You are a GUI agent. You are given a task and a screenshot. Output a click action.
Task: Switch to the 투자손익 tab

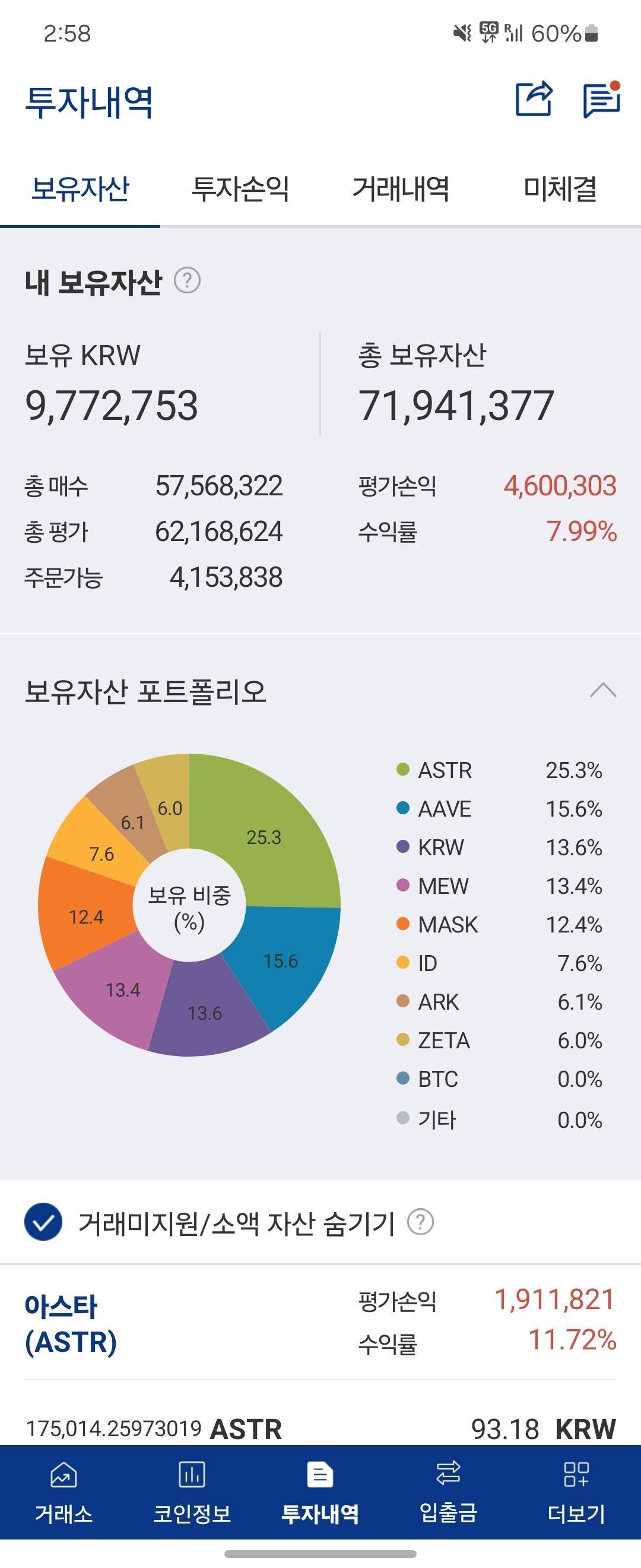click(x=240, y=189)
